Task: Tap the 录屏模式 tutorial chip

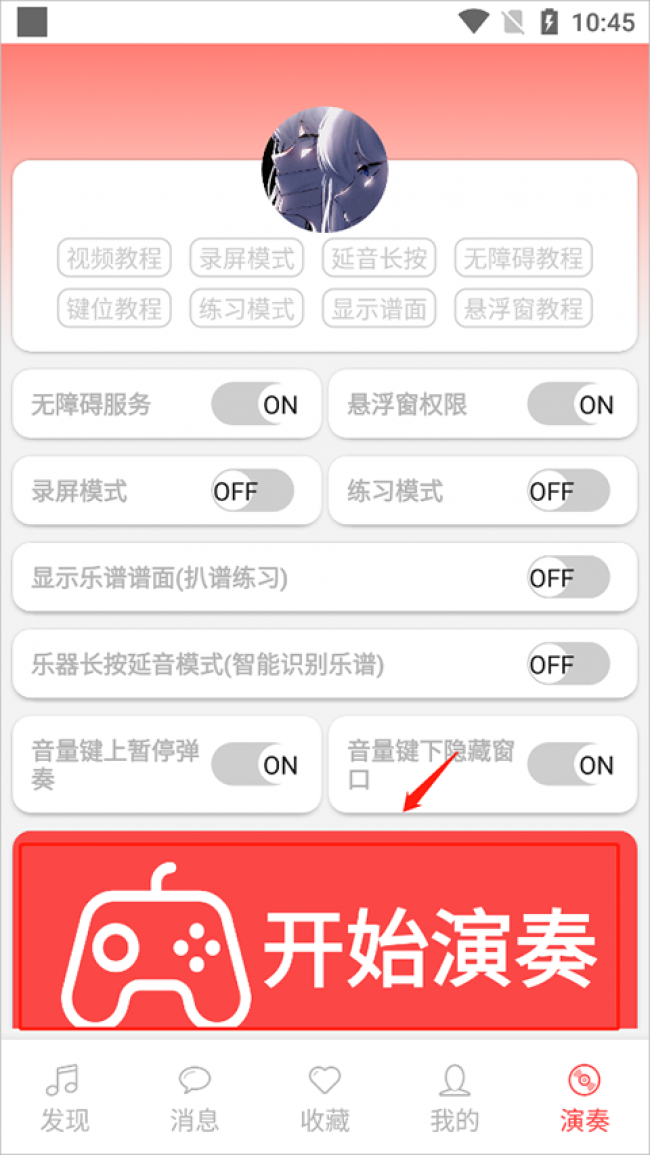Action: (x=246, y=258)
